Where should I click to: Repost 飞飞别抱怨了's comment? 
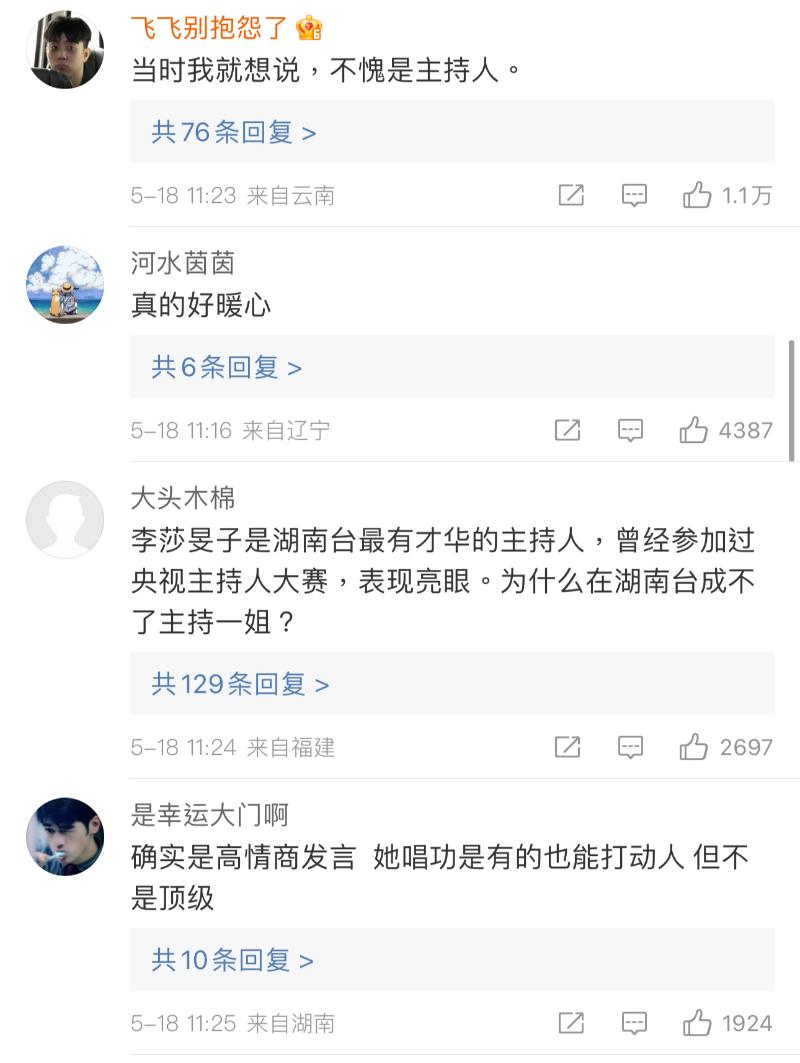click(571, 195)
